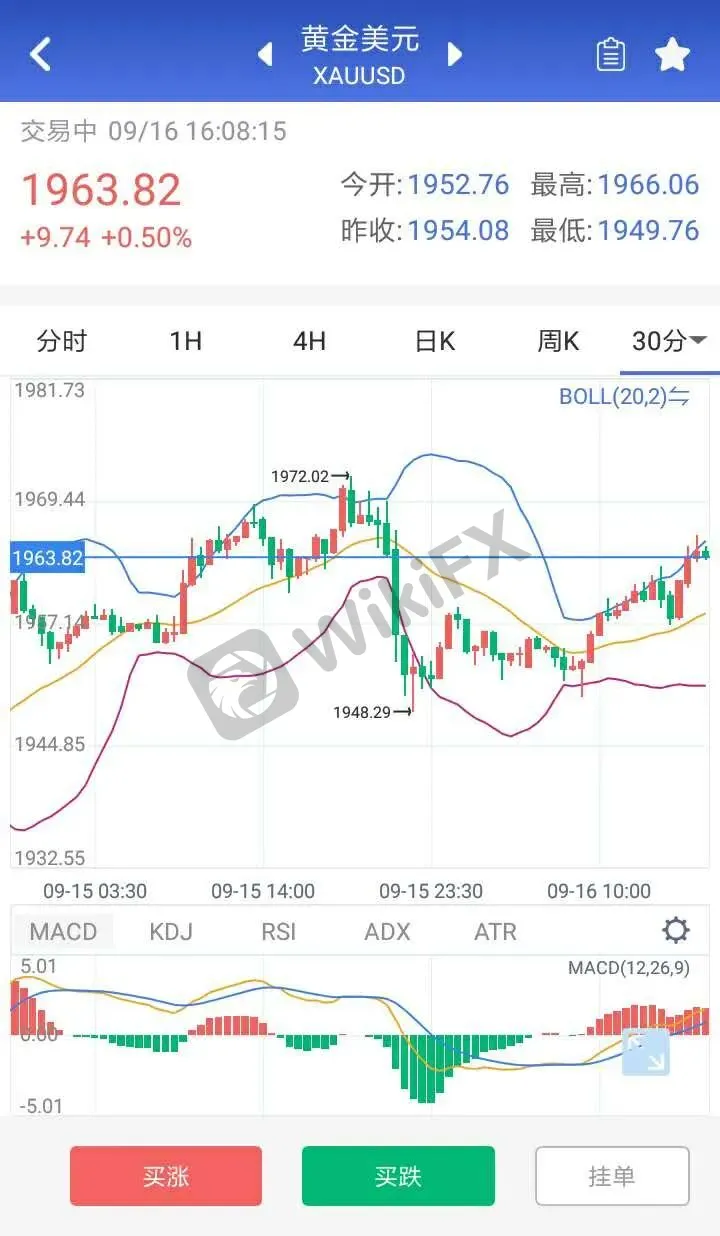The image size is (720, 1236).
Task: Select the MACD indicator tab
Action: click(x=63, y=932)
